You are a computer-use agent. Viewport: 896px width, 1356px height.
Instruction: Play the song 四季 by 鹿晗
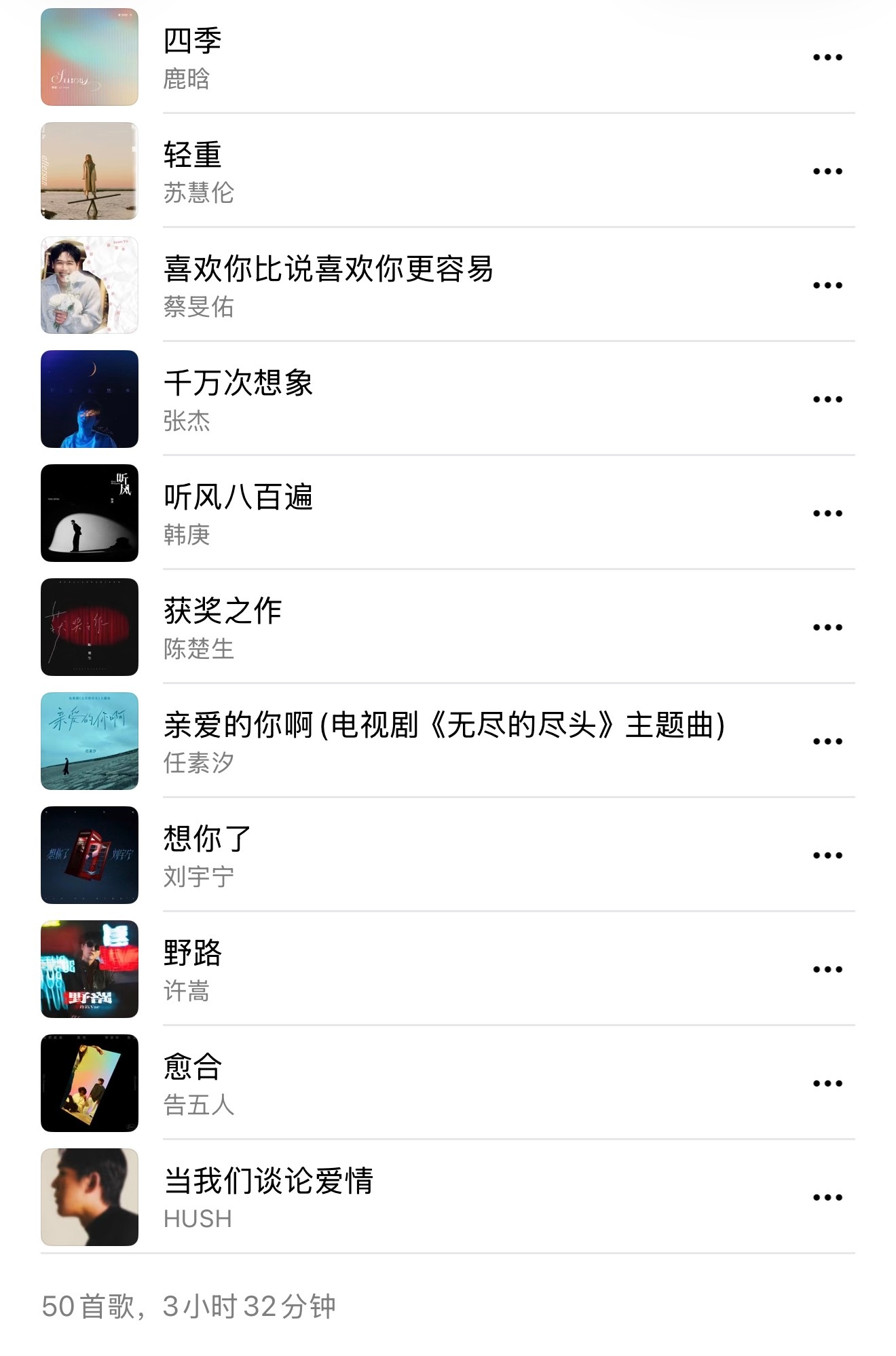(x=193, y=42)
